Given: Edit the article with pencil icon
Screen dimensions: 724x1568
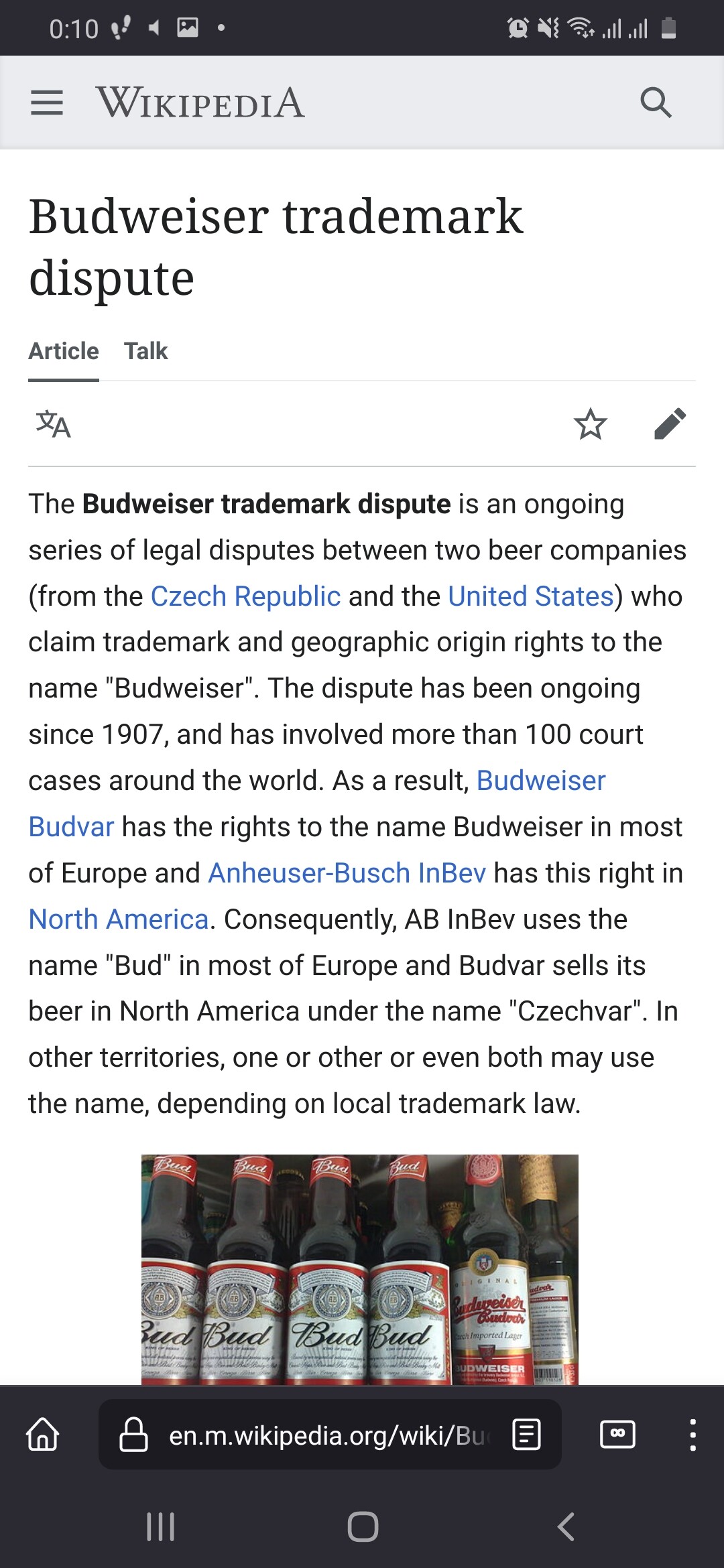Looking at the screenshot, I should (x=670, y=424).
